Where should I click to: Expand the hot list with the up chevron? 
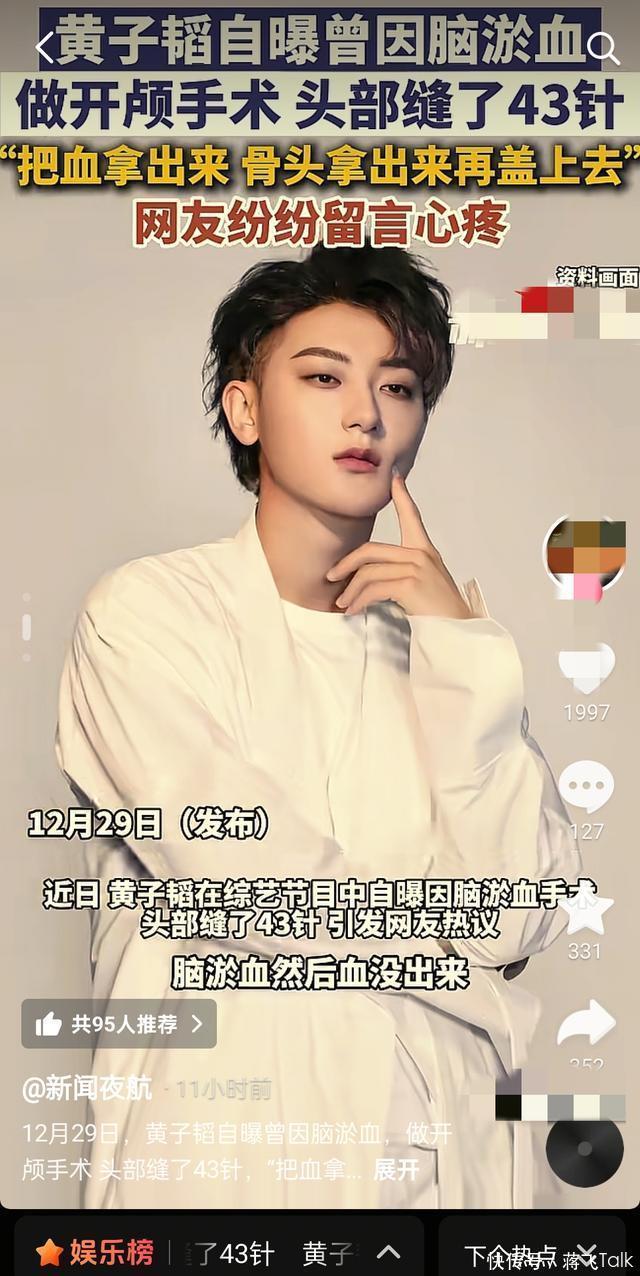click(388, 1252)
